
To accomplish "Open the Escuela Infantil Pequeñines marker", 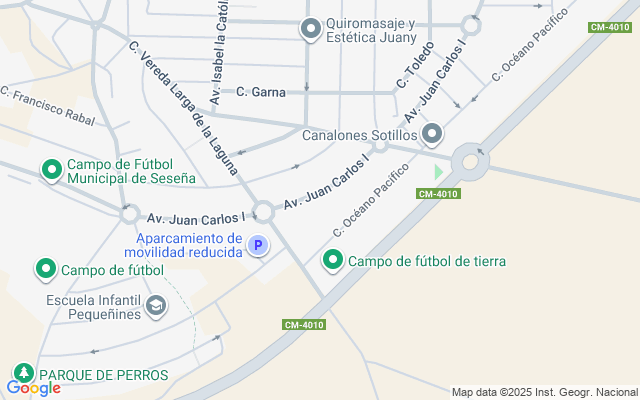I will (156, 306).
